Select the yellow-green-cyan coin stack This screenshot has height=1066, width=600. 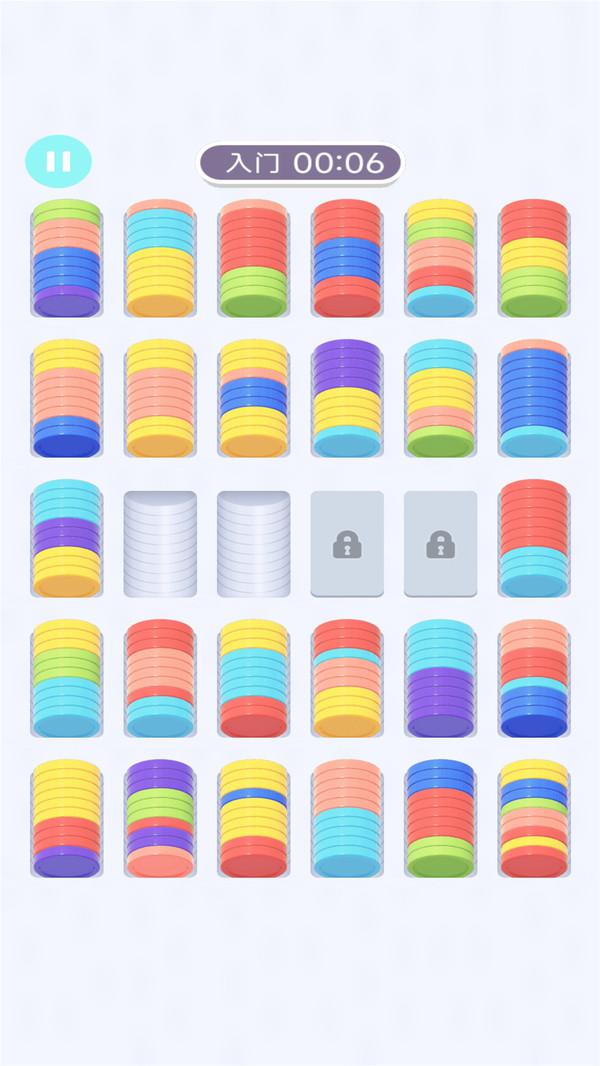pos(67,678)
